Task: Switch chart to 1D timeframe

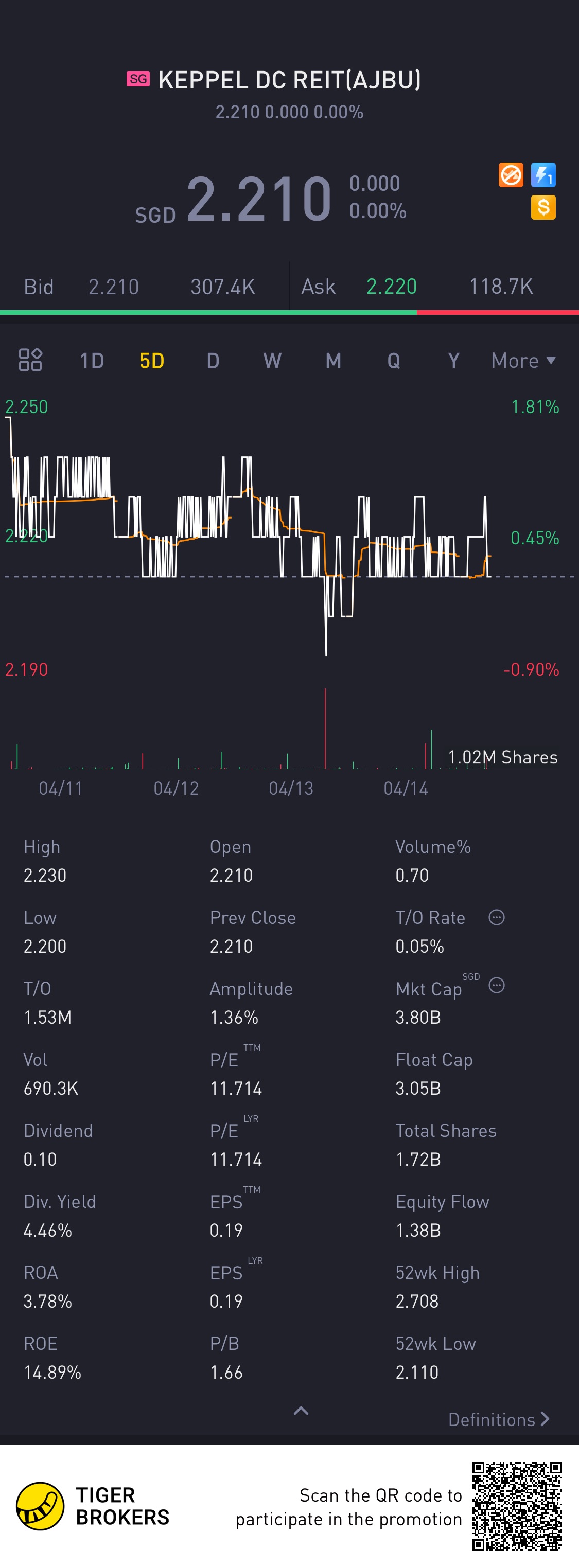Action: point(92,361)
